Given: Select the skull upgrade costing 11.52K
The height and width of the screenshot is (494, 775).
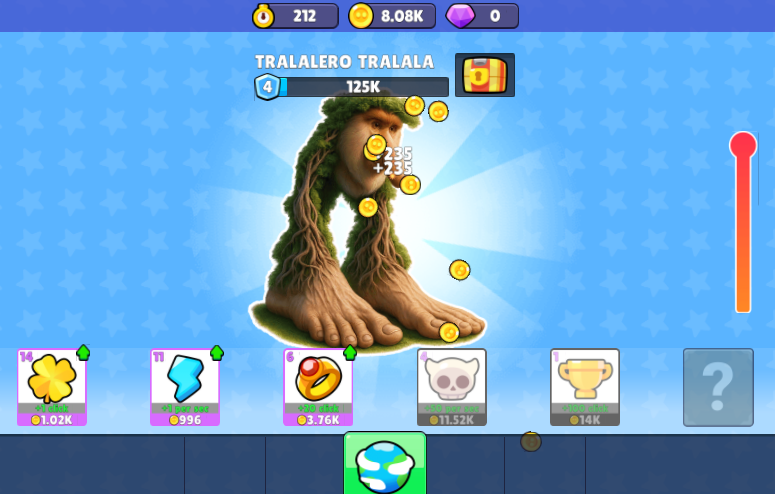Looking at the screenshot, I should 452,387.
